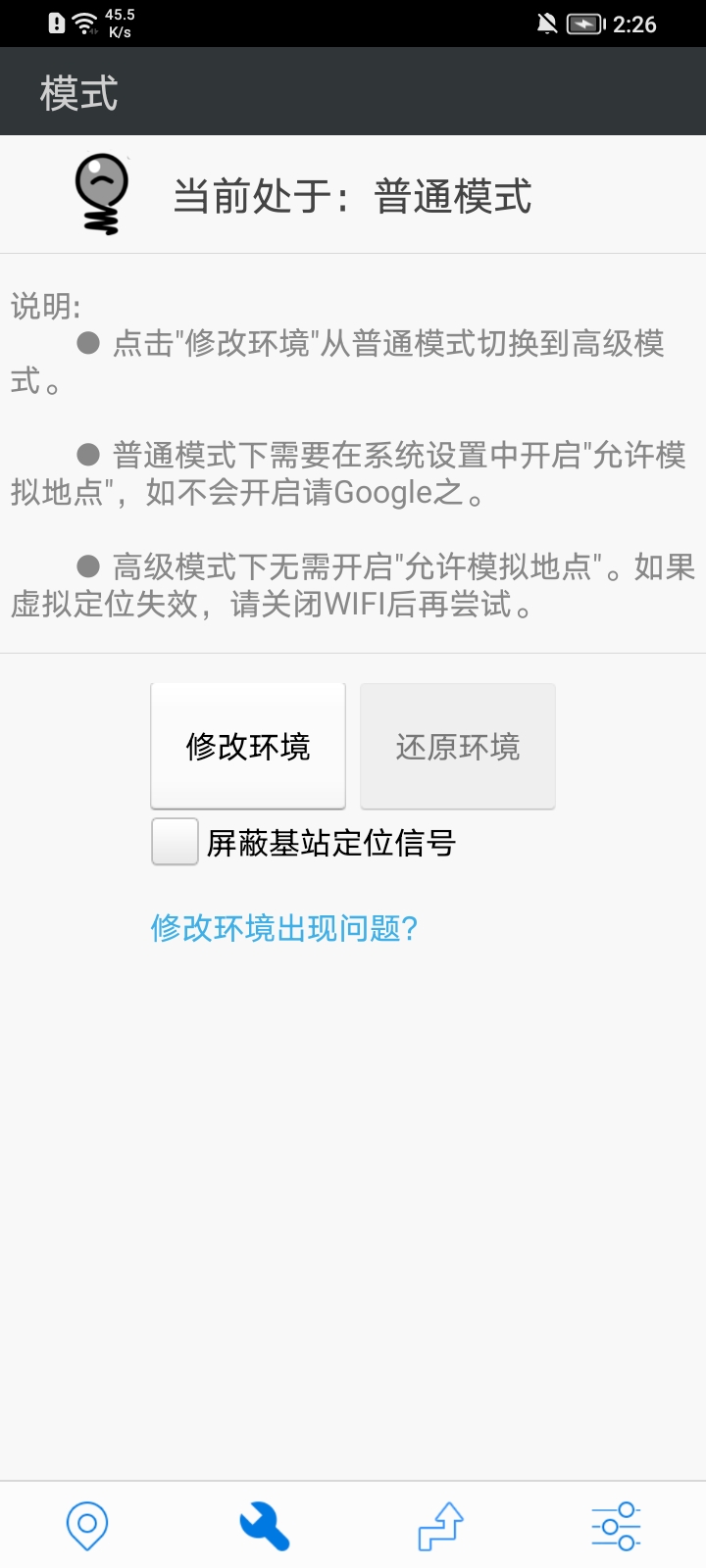706x1568 pixels.
Task: Open the settings sliders tab
Action: 616,1526
